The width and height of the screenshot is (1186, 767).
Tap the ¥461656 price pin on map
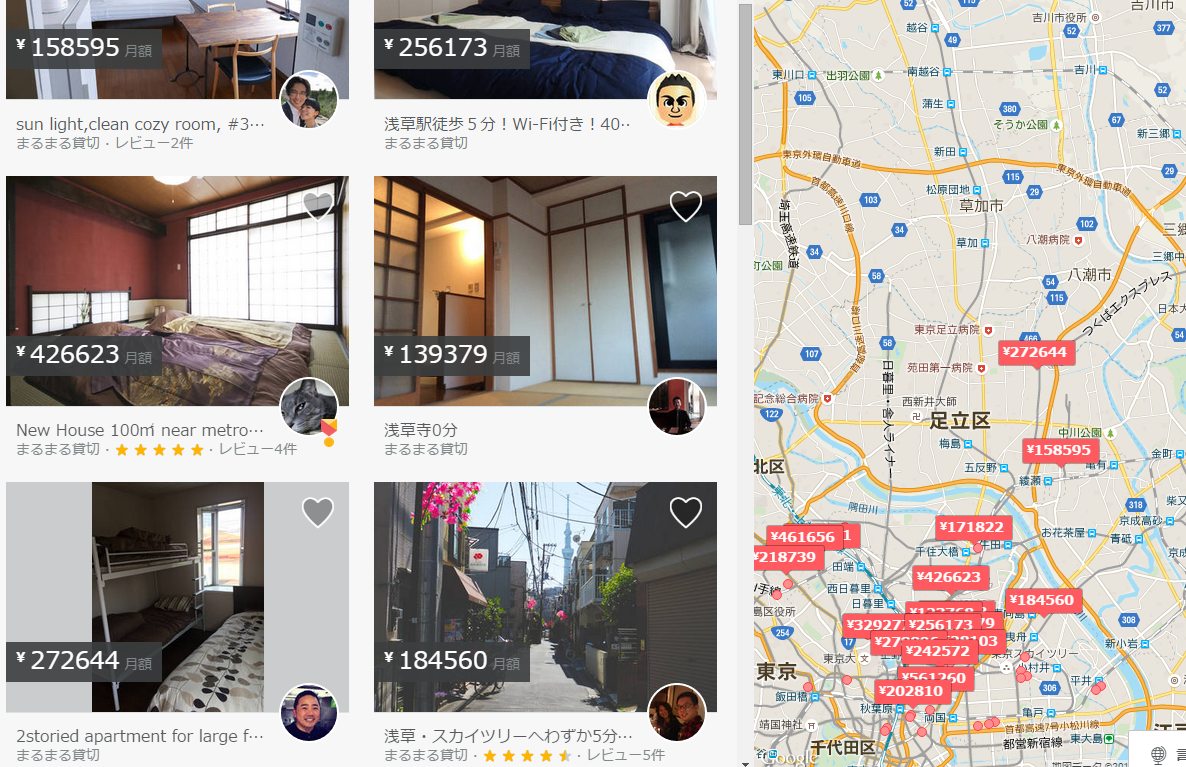802,537
